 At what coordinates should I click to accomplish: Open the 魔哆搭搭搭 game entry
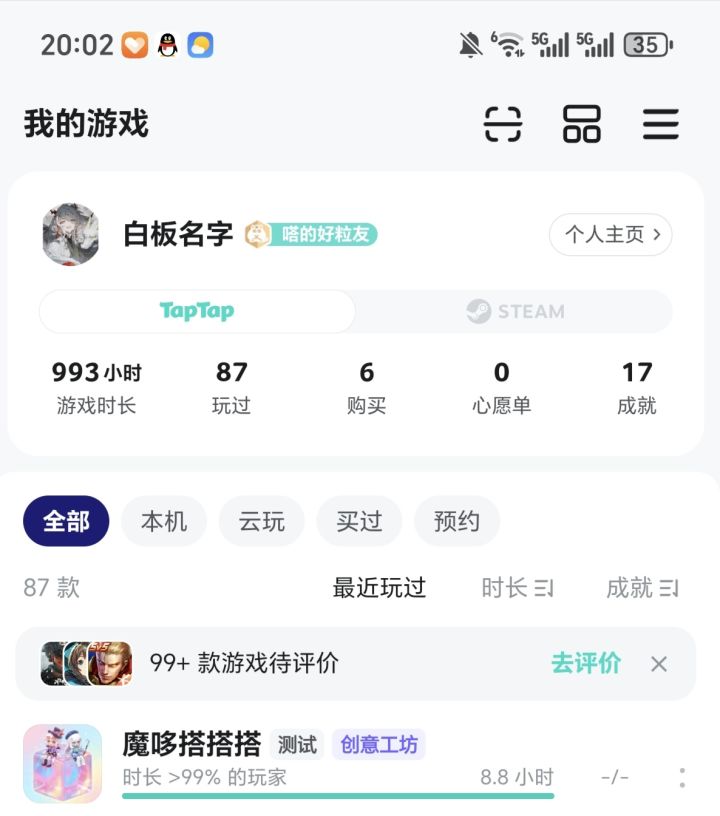[192, 745]
